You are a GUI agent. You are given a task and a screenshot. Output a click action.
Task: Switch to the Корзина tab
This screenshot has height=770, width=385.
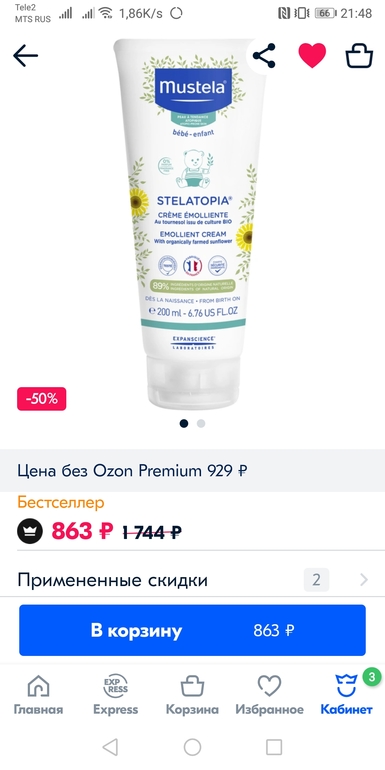[192, 694]
